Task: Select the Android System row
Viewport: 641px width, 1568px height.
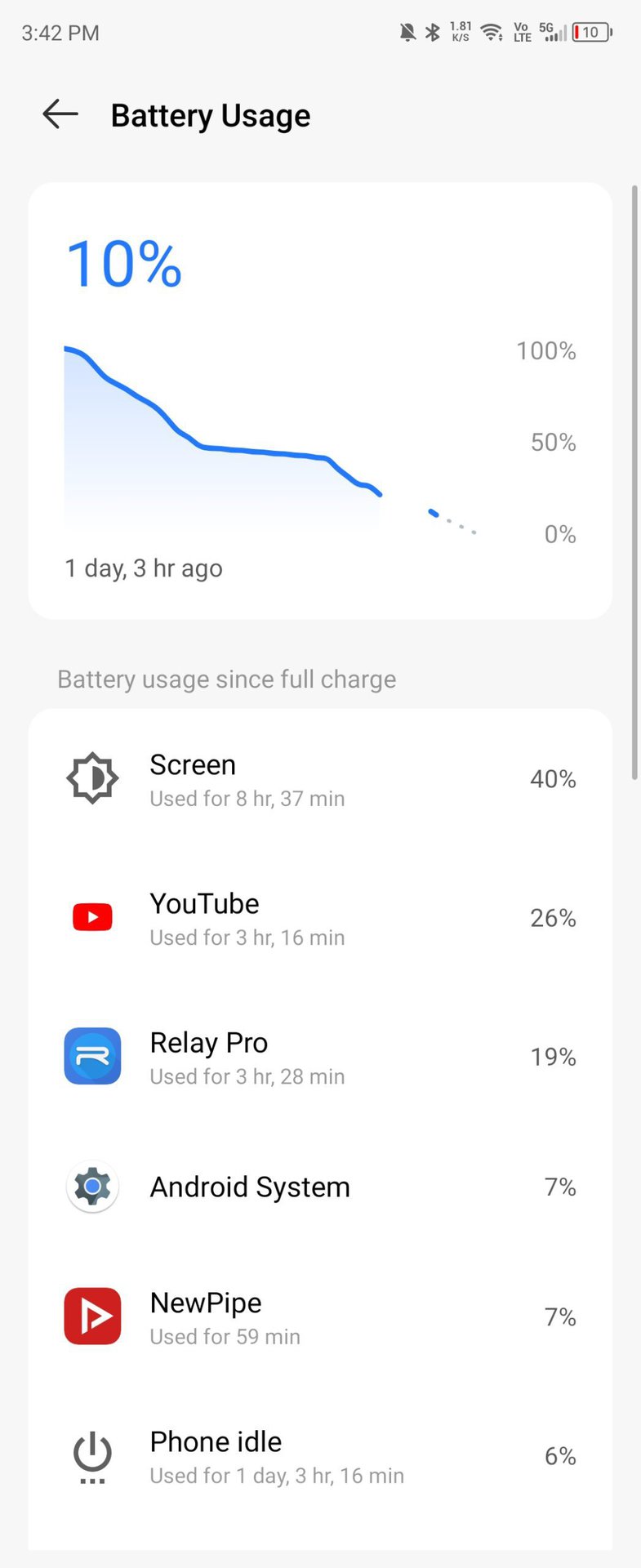Action: coord(320,1187)
